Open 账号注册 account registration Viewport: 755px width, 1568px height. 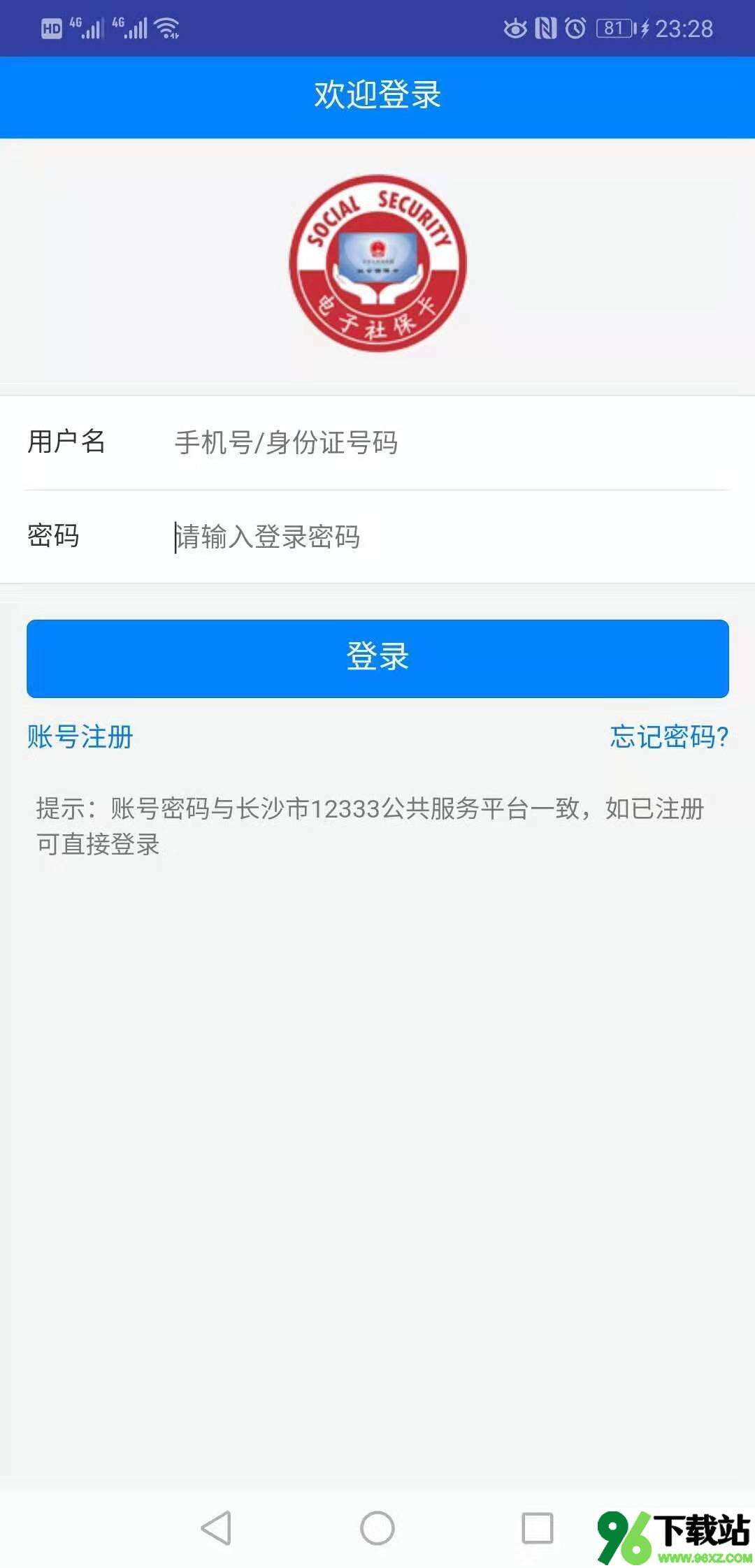coord(80,736)
